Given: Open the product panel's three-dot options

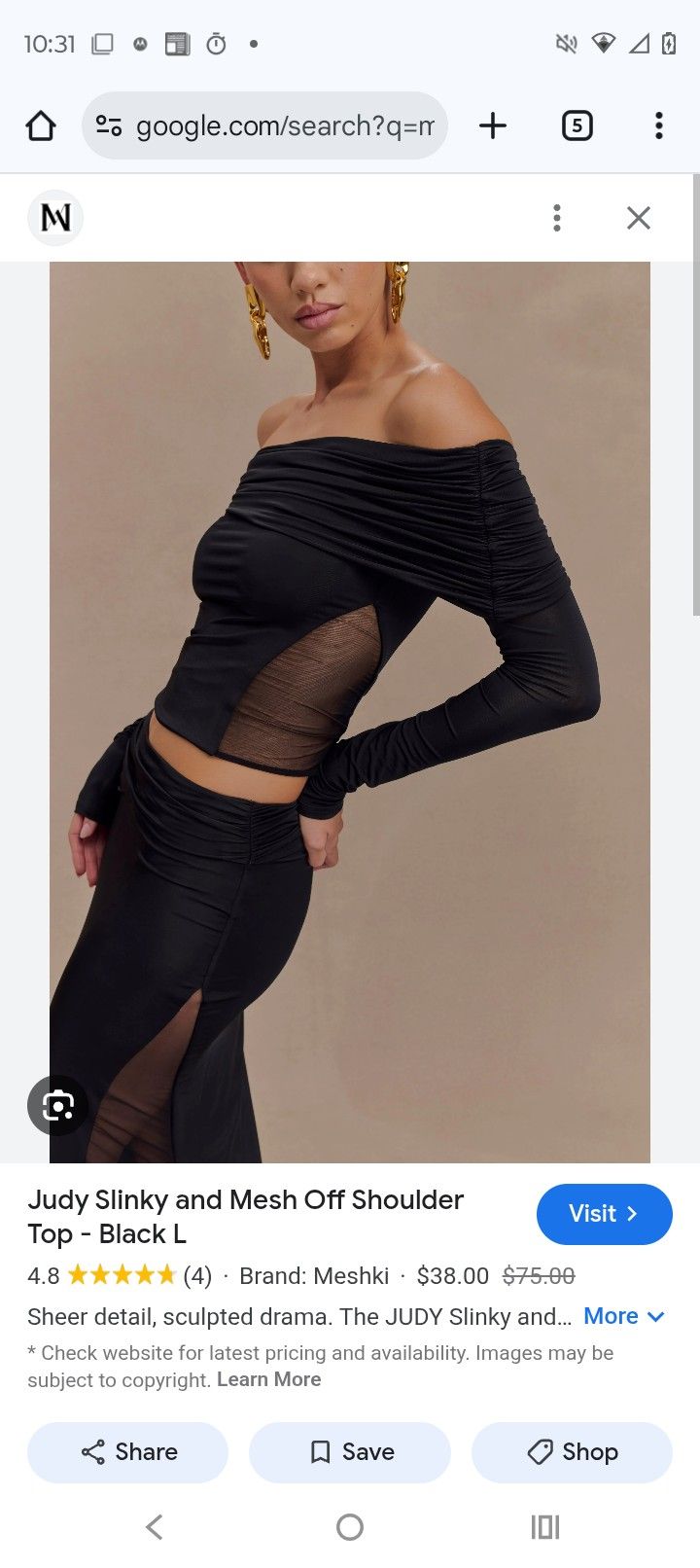Looking at the screenshot, I should coord(557,218).
